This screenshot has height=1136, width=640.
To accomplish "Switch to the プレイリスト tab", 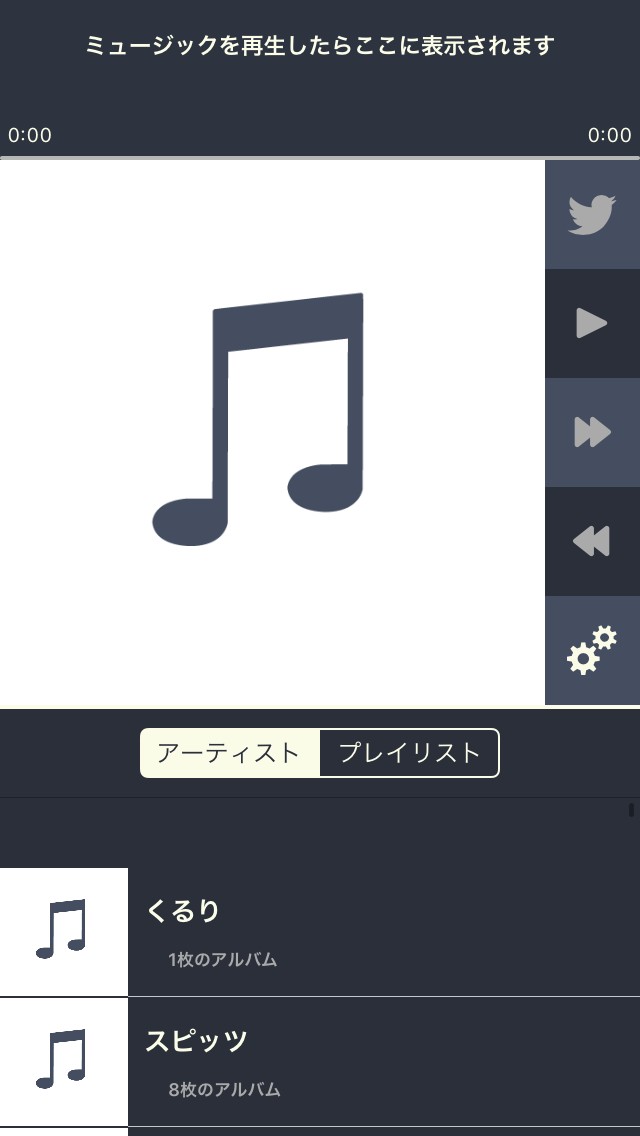I will tap(409, 753).
